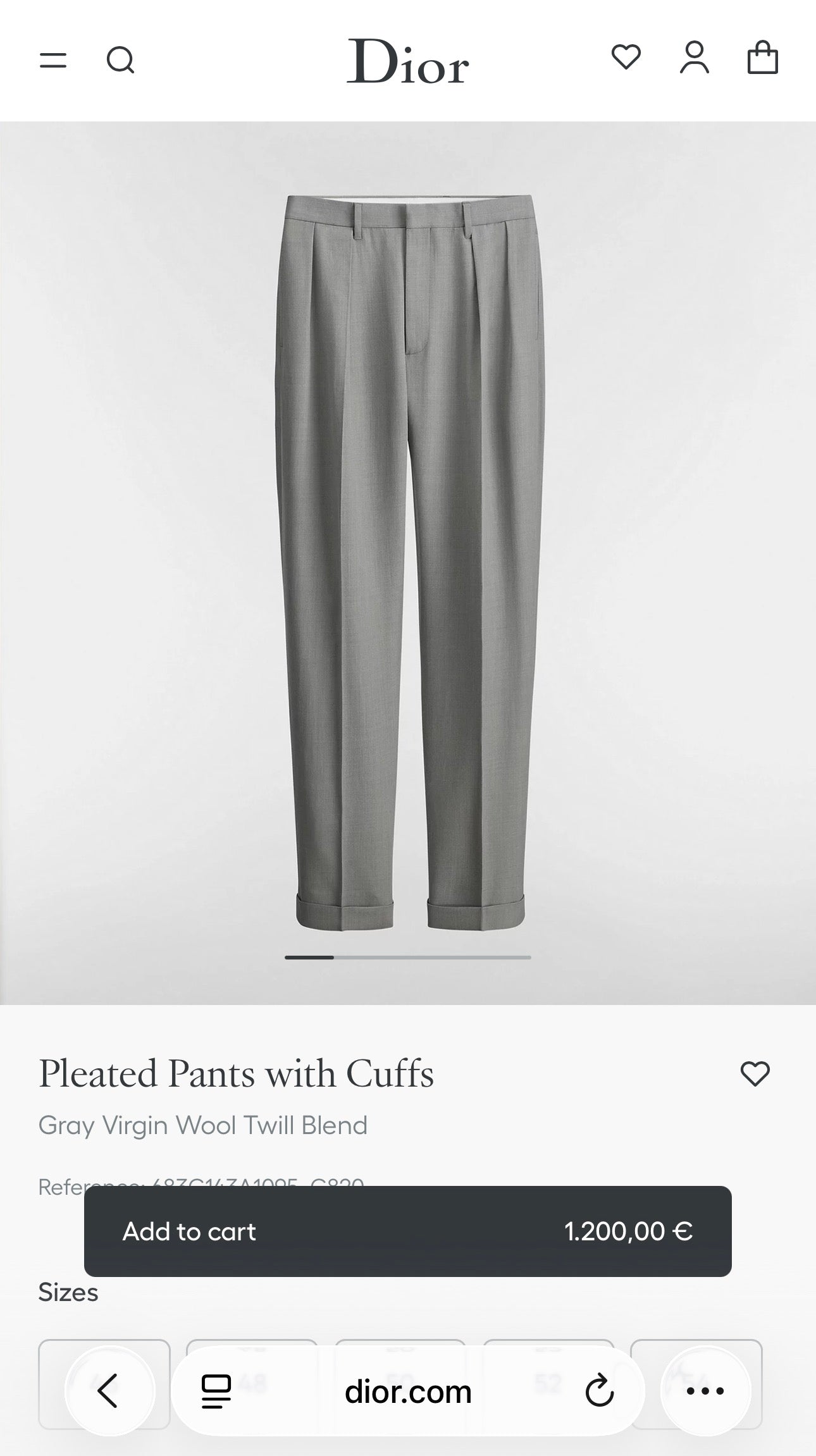
Task: Open your wishlist from the header
Action: (626, 59)
